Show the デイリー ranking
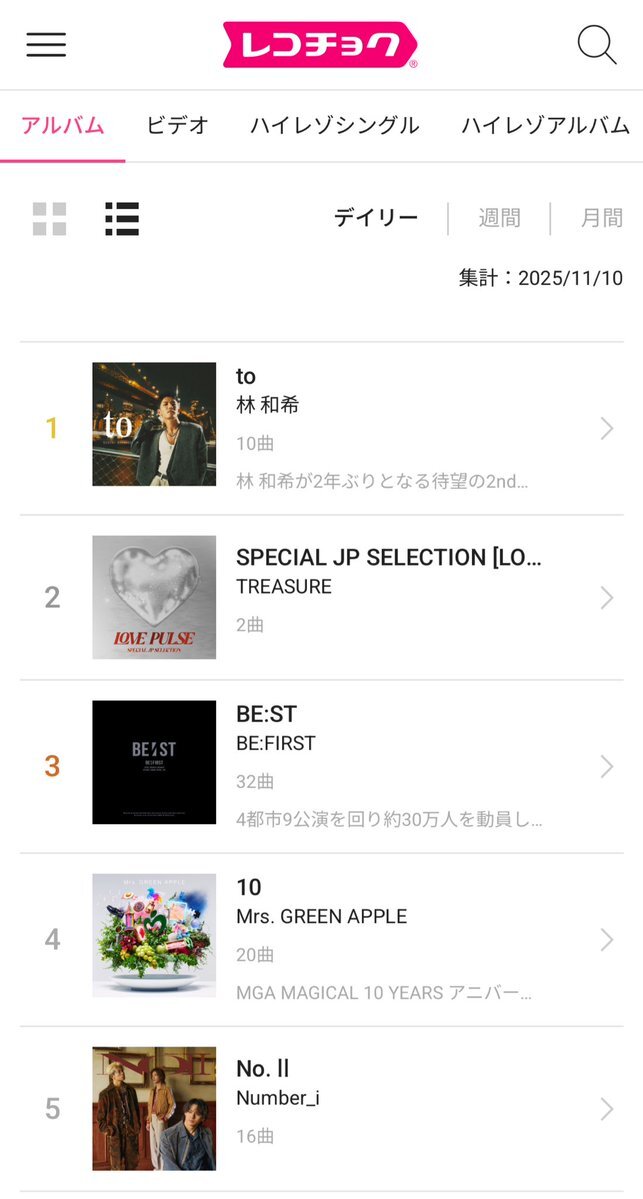Image resolution: width=643 pixels, height=1199 pixels. (x=376, y=218)
